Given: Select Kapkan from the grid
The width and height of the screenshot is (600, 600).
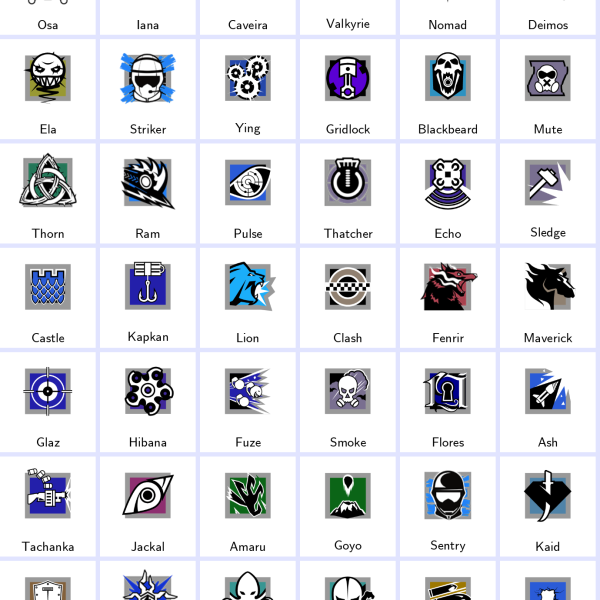Looking at the screenshot, I should pos(148,297).
